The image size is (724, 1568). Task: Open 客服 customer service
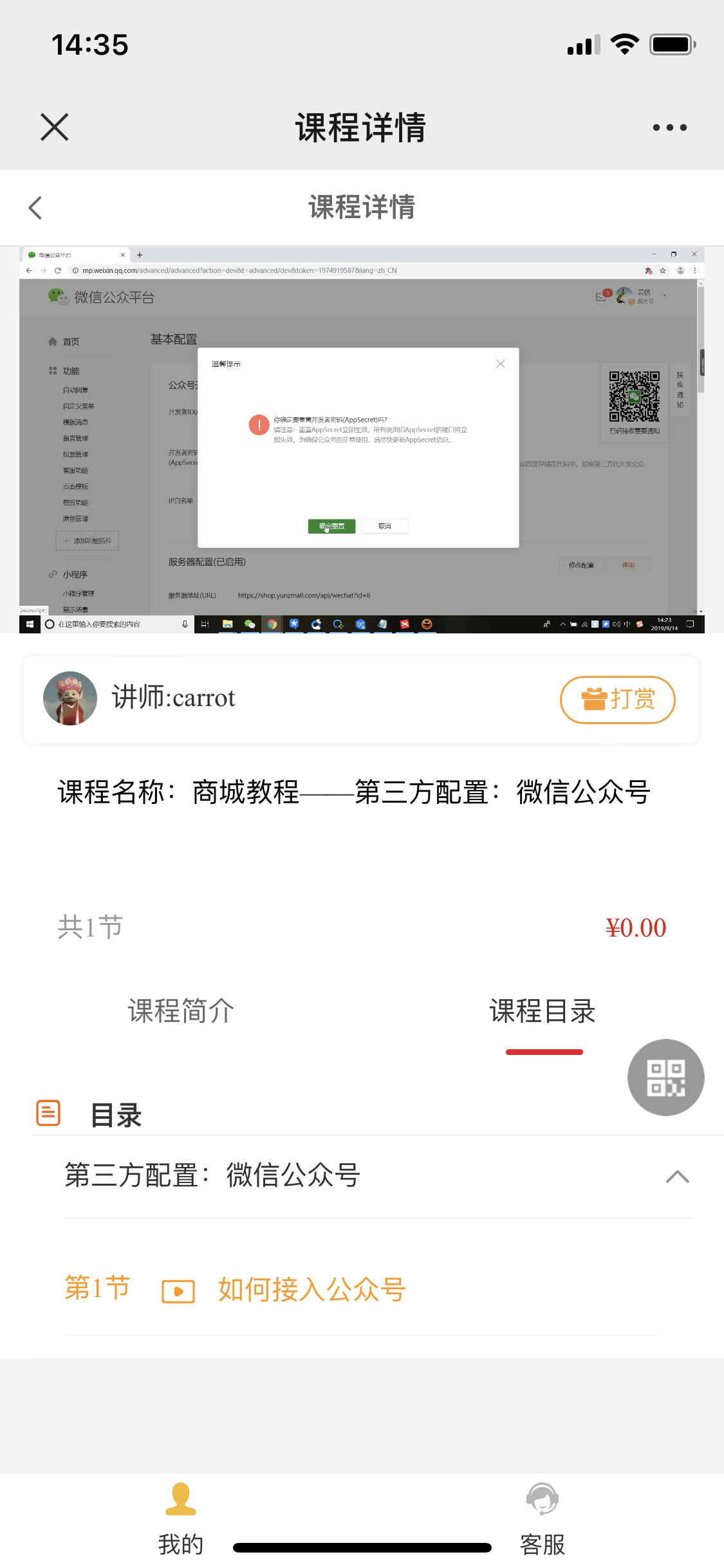coord(543,1518)
